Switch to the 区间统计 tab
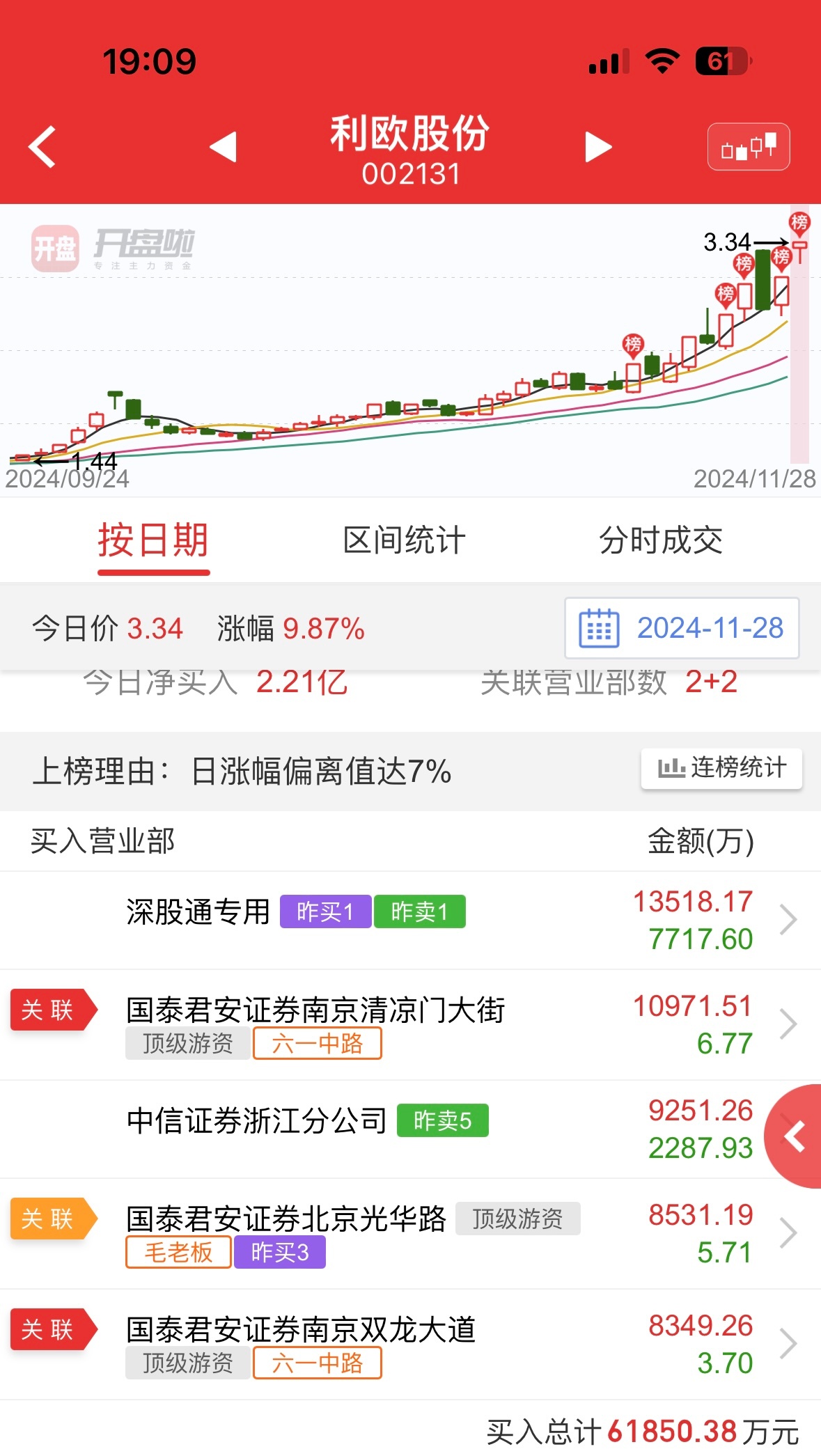Viewport: 821px width, 1456px height. click(404, 540)
